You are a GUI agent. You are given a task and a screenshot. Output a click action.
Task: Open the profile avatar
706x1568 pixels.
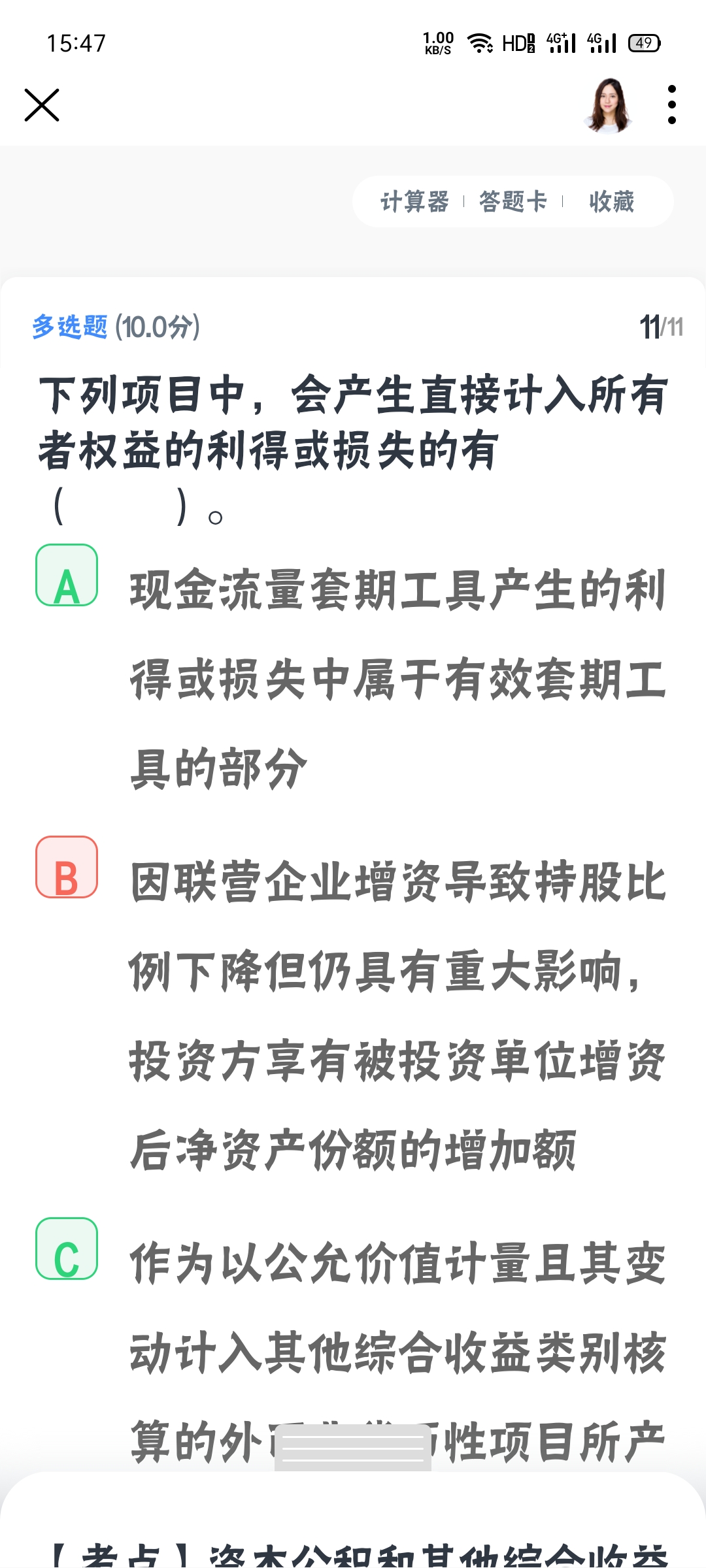pyautogui.click(x=608, y=105)
